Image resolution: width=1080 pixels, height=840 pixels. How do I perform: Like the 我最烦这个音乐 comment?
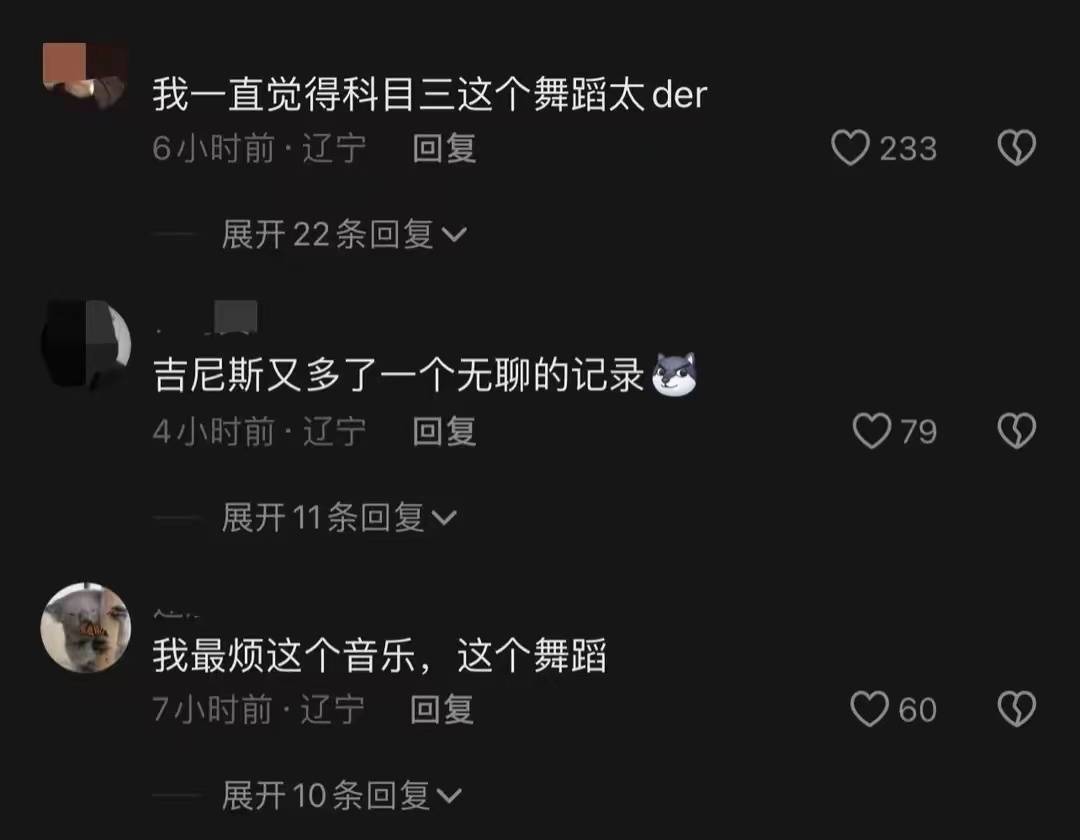pyautogui.click(x=869, y=710)
